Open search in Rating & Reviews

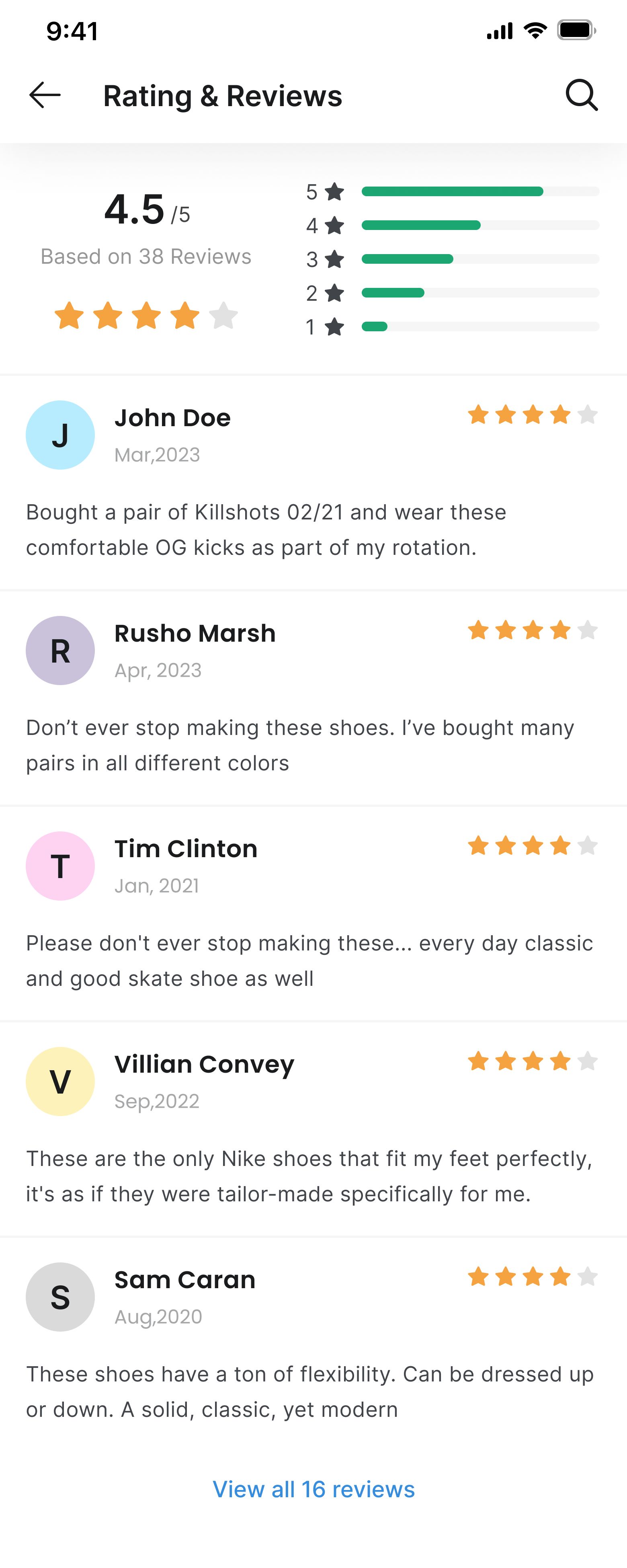(x=581, y=95)
